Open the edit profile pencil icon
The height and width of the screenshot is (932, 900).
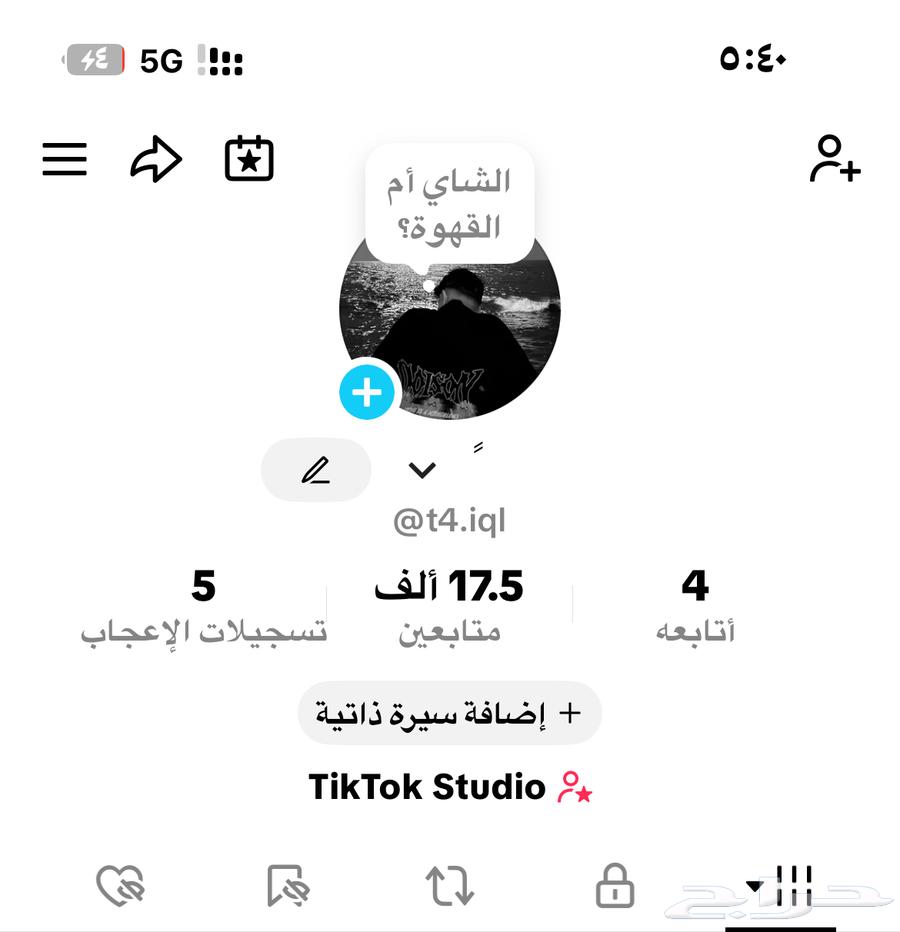[x=315, y=470]
